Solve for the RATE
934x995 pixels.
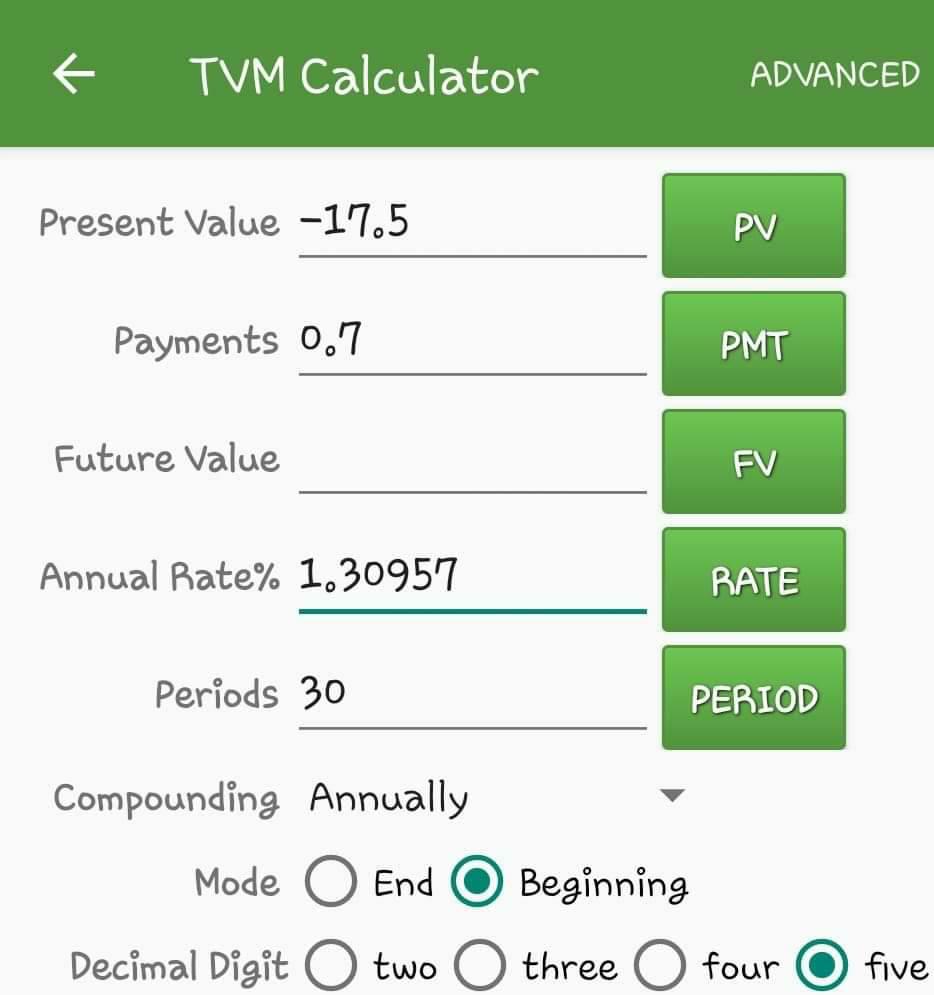pyautogui.click(x=753, y=580)
